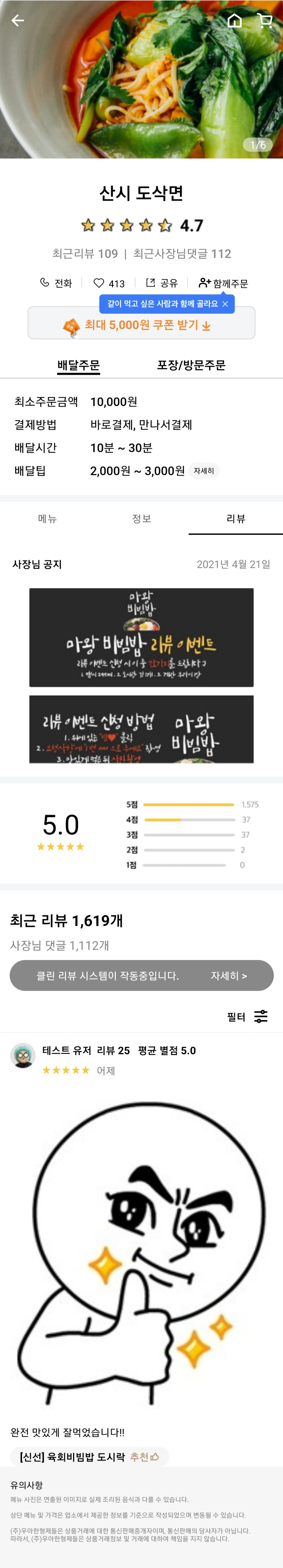Image resolution: width=283 pixels, height=1568 pixels.
Task: Open the review 필터 options
Action: [247, 1016]
